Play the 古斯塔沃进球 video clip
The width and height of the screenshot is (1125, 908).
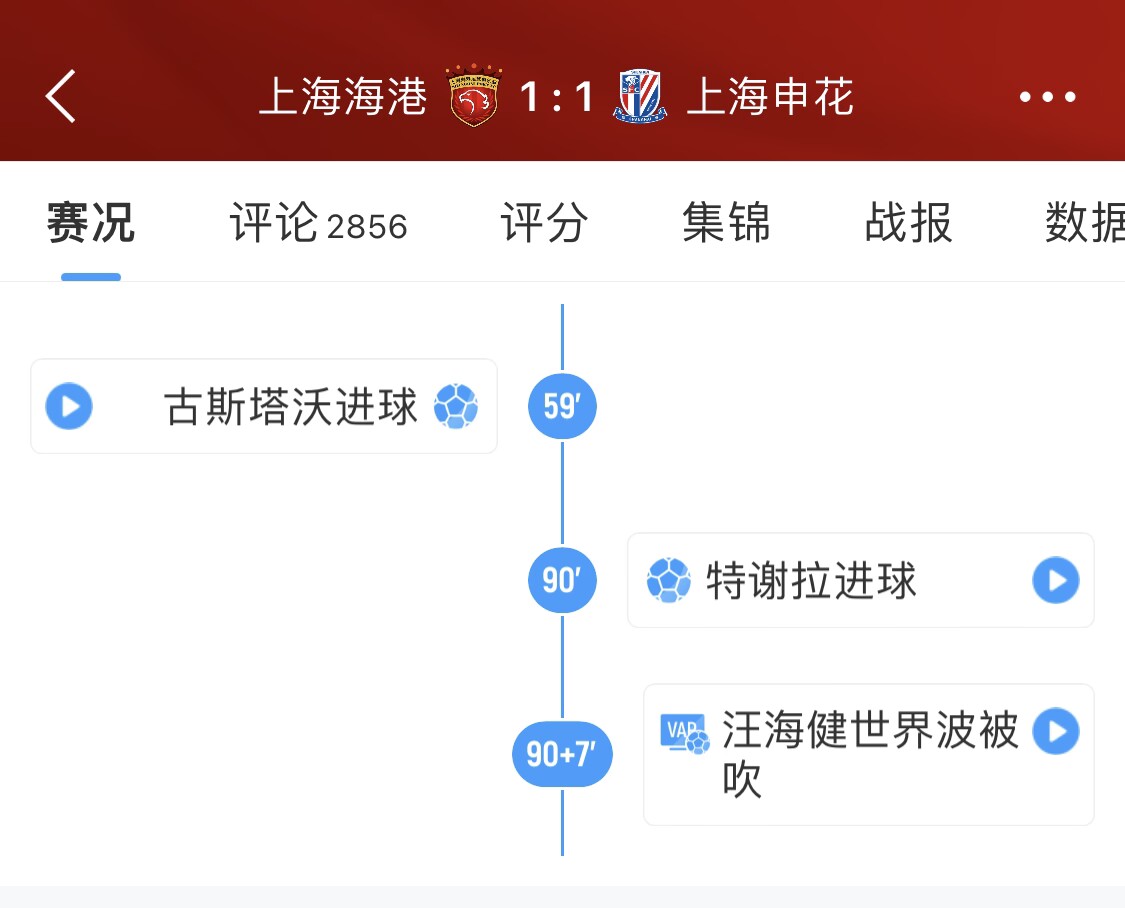pyautogui.click(x=70, y=407)
